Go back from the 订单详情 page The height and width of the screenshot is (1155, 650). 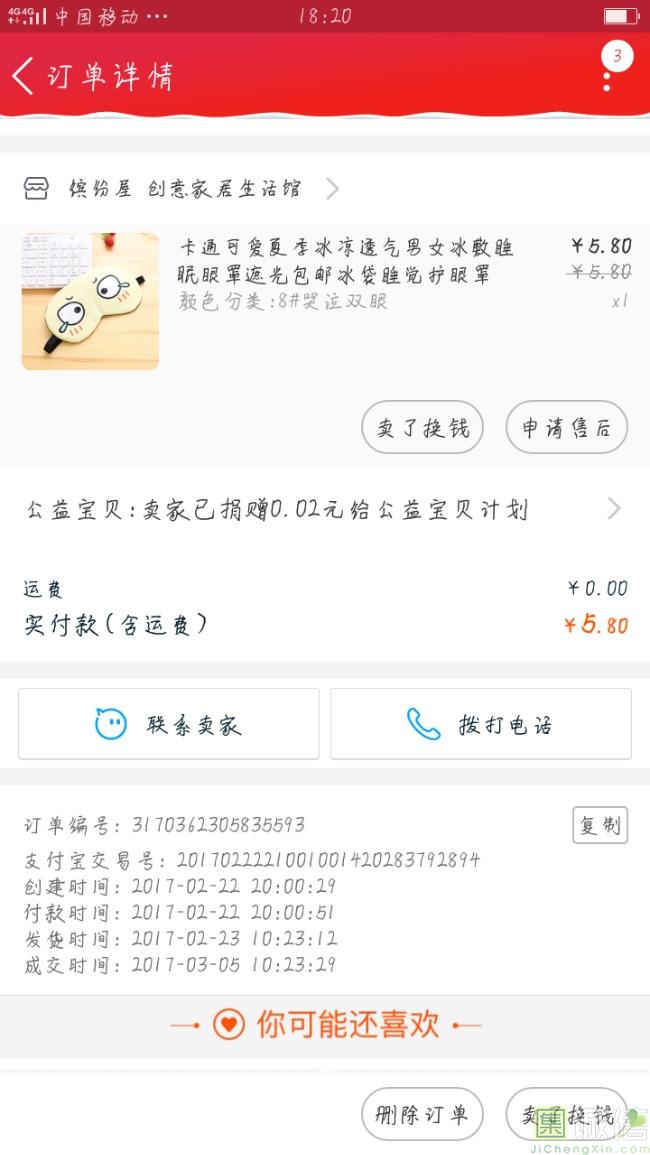coord(24,75)
